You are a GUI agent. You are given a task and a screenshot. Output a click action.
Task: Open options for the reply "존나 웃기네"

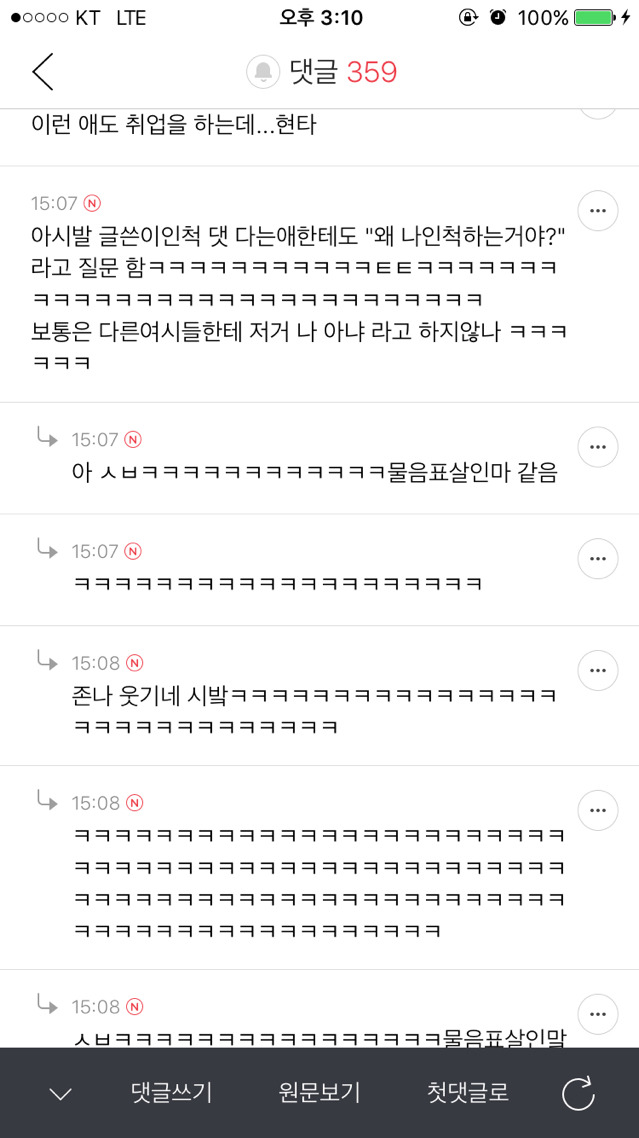tap(598, 670)
